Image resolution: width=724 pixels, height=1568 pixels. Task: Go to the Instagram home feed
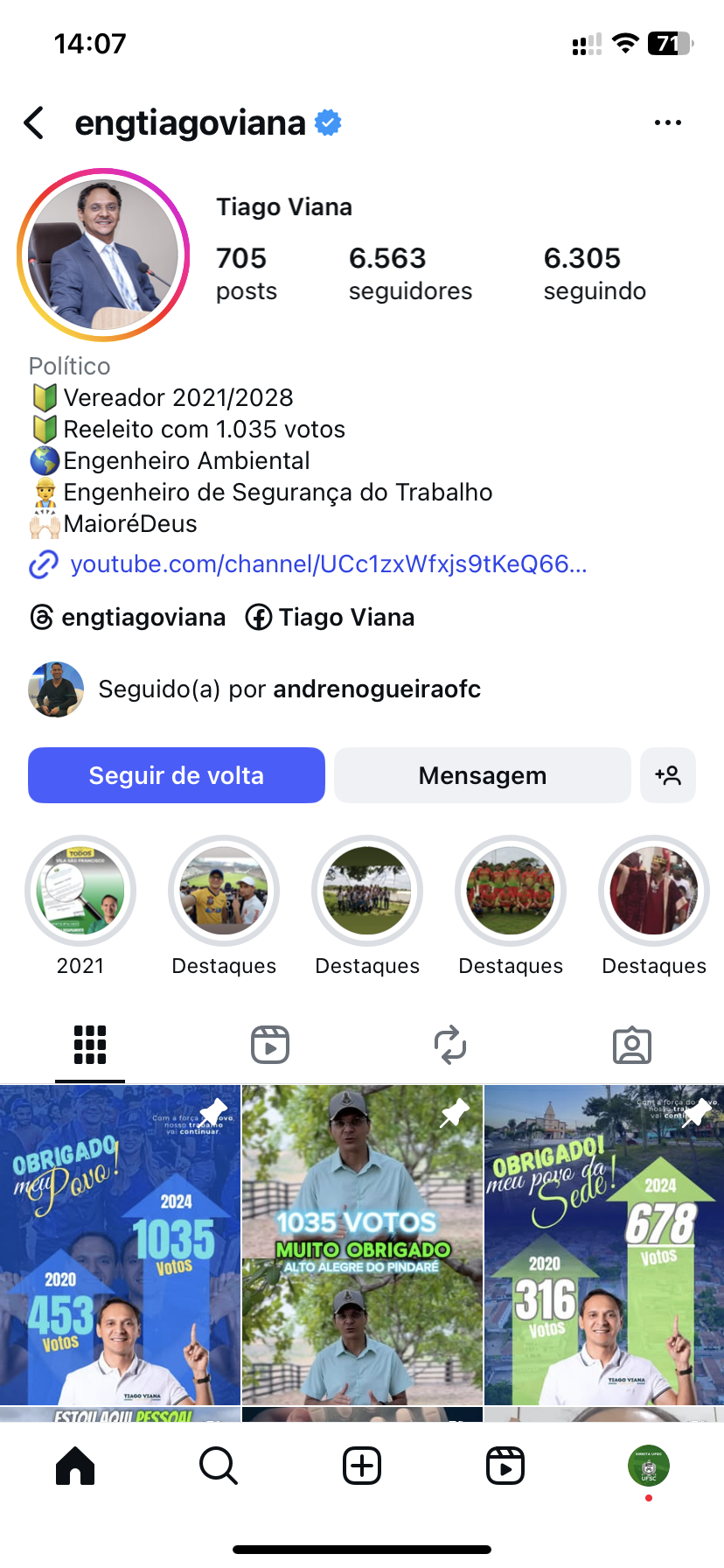pyautogui.click(x=75, y=1466)
